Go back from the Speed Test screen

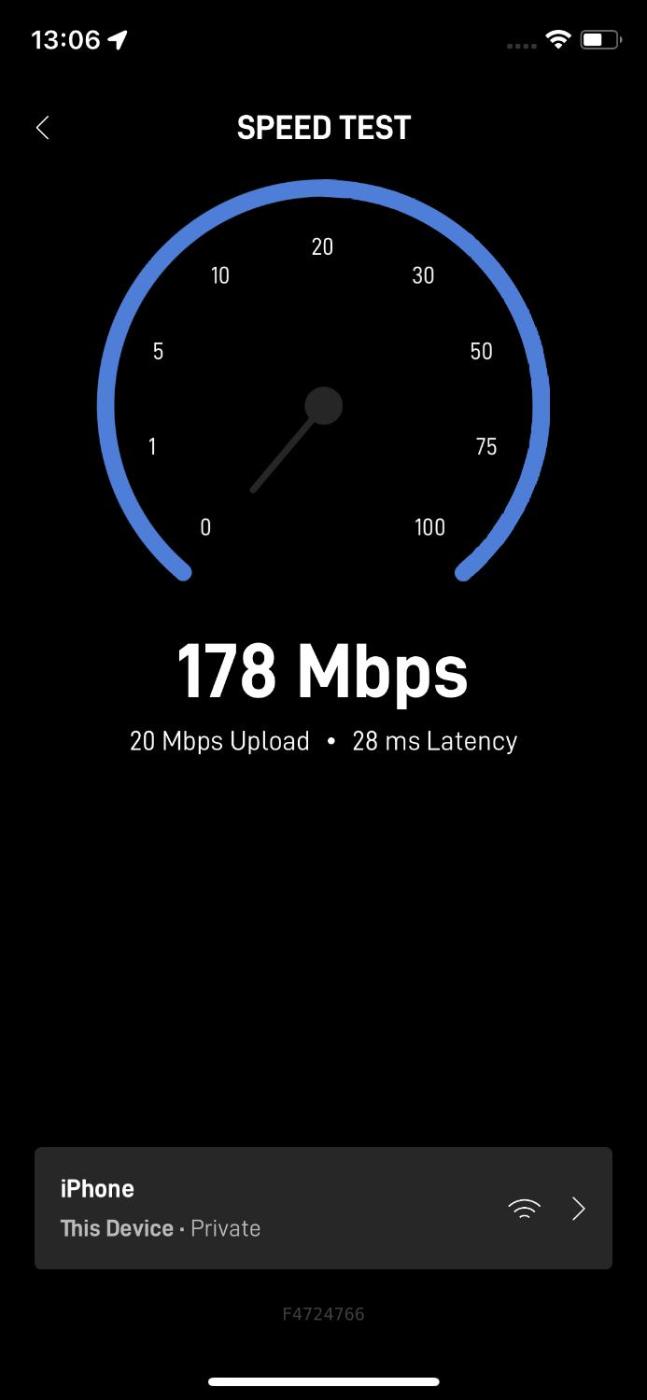42,128
